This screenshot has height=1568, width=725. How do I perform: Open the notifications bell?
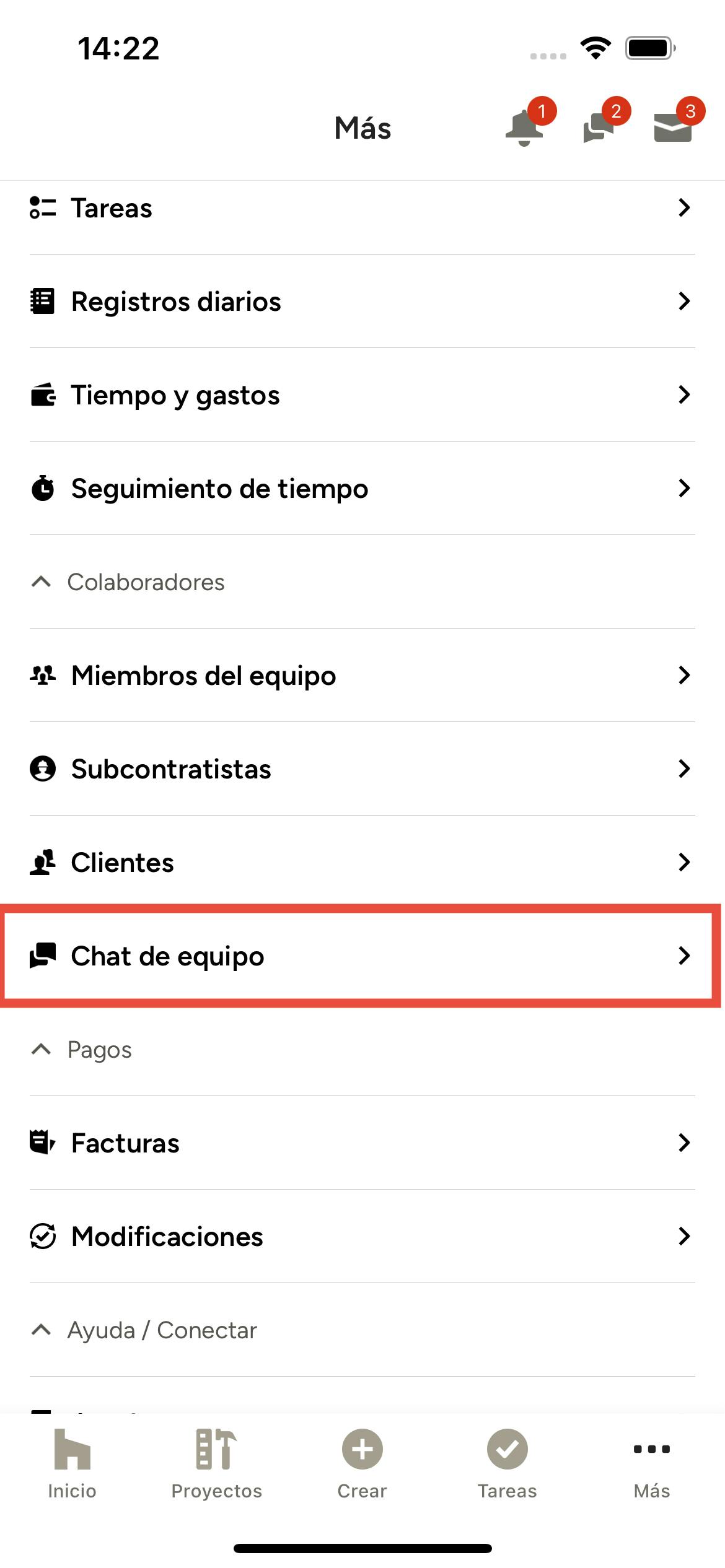525,128
